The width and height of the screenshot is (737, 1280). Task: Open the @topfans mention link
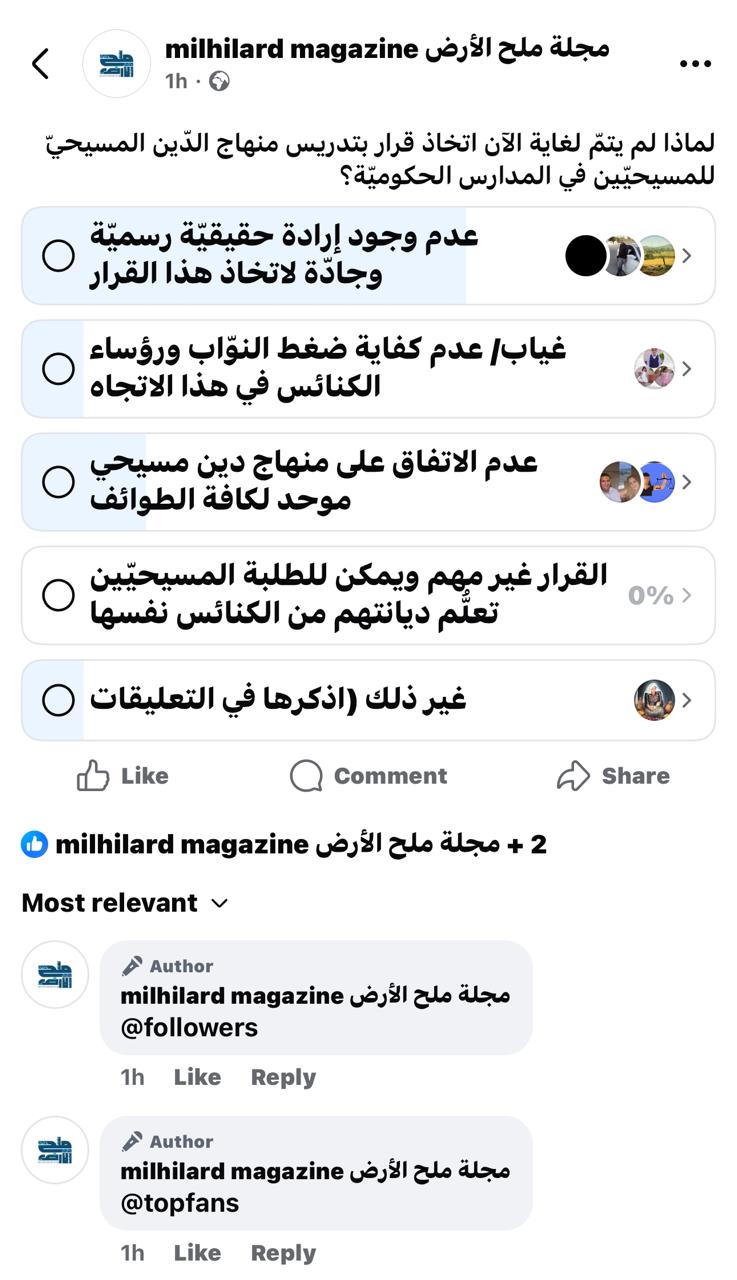[x=180, y=1203]
